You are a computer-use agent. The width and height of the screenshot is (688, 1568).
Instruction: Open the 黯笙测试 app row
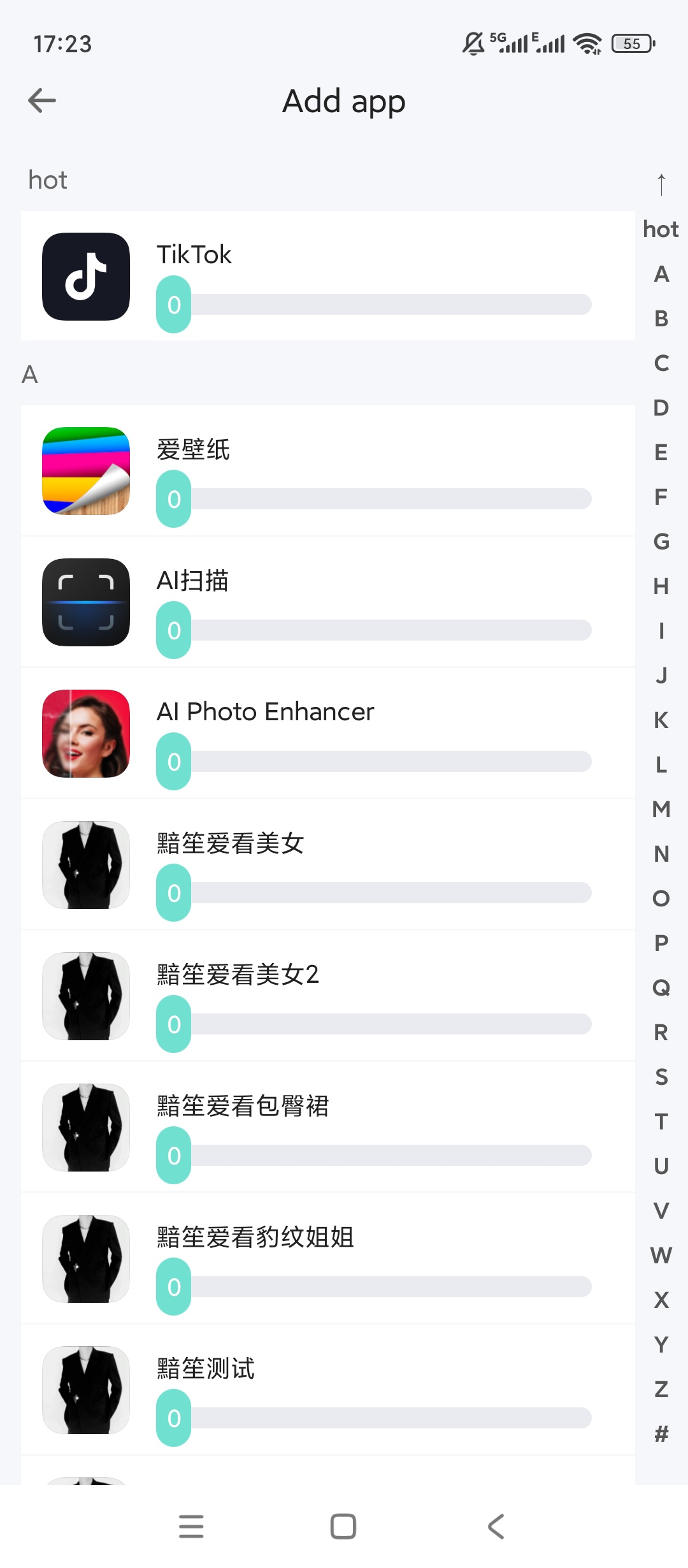(x=327, y=1390)
